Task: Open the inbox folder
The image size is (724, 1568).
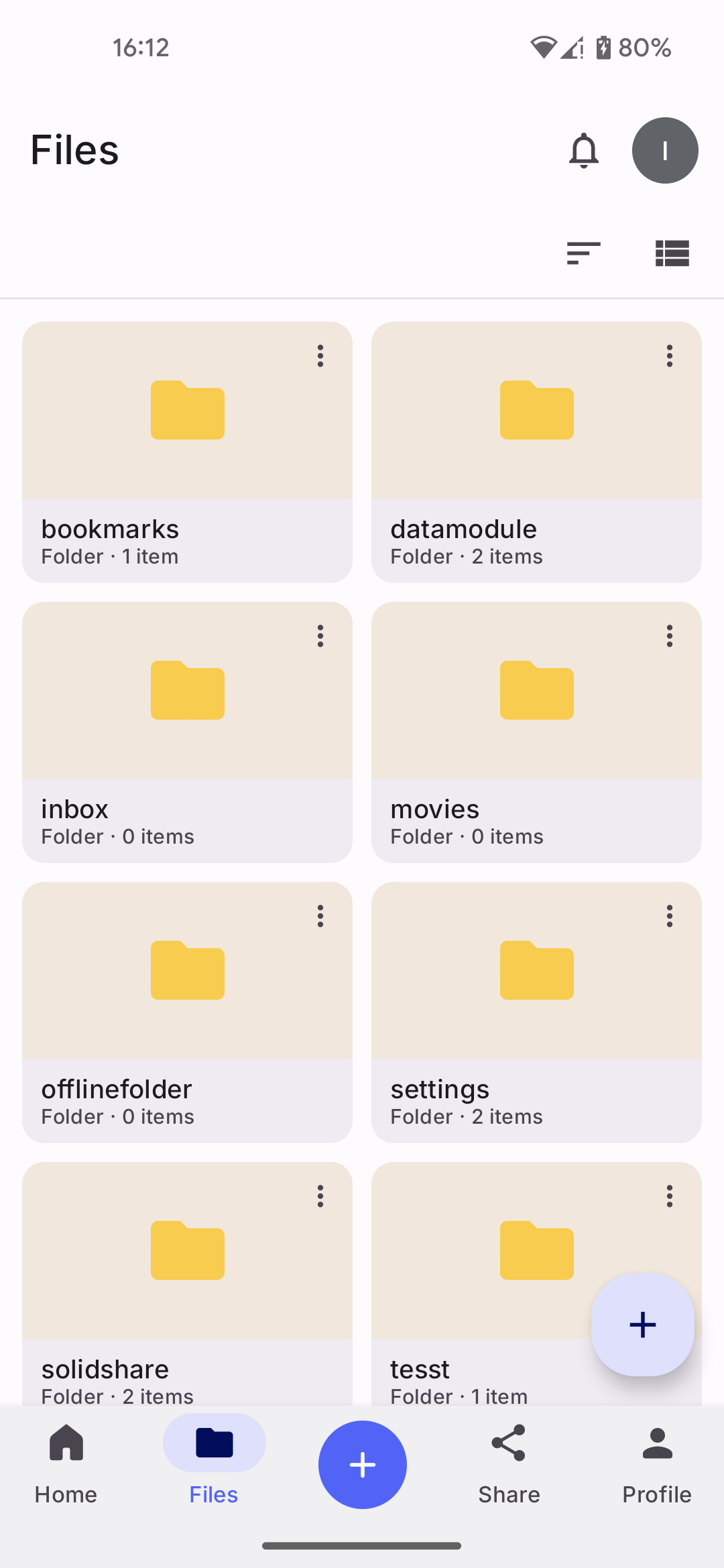Action: coord(187,732)
